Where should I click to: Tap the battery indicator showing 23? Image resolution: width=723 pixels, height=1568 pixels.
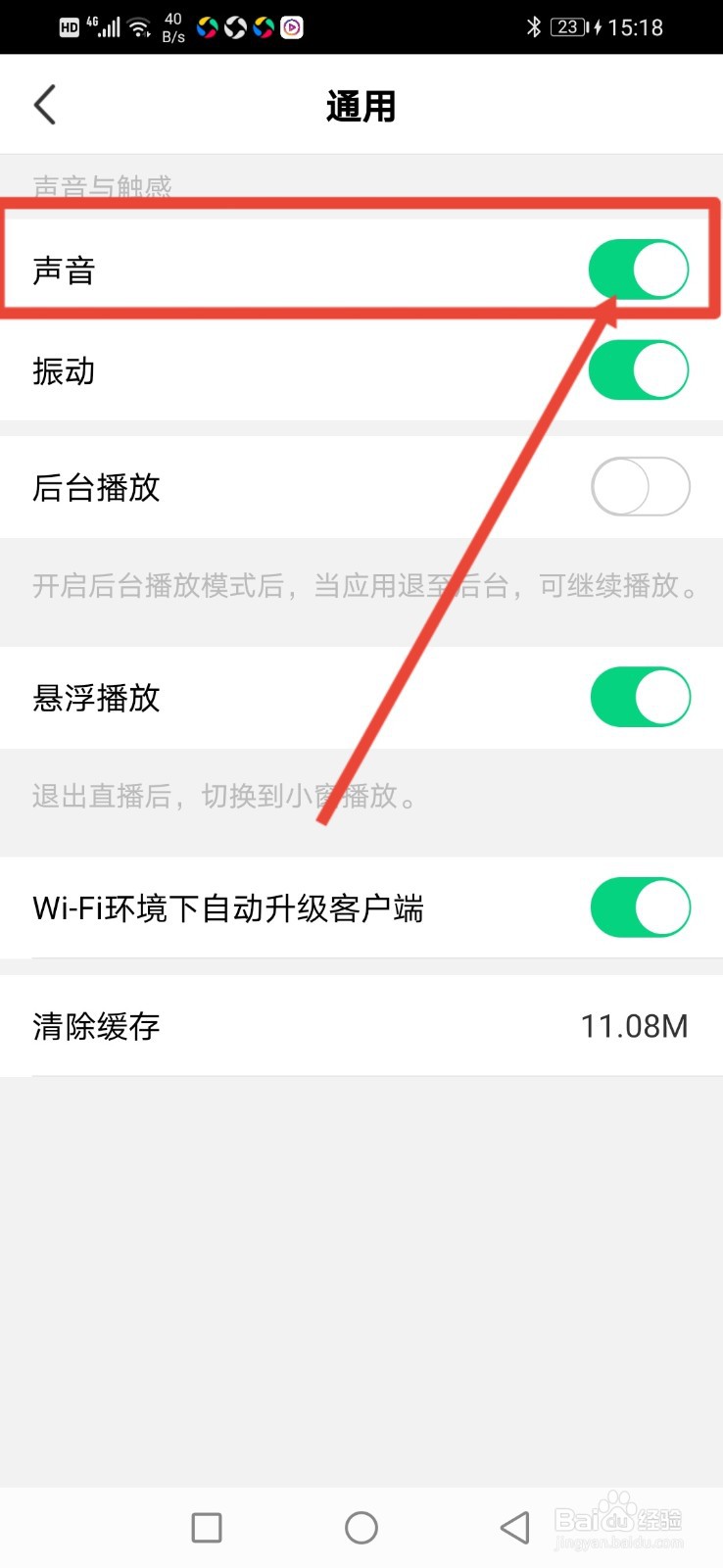coord(568,26)
